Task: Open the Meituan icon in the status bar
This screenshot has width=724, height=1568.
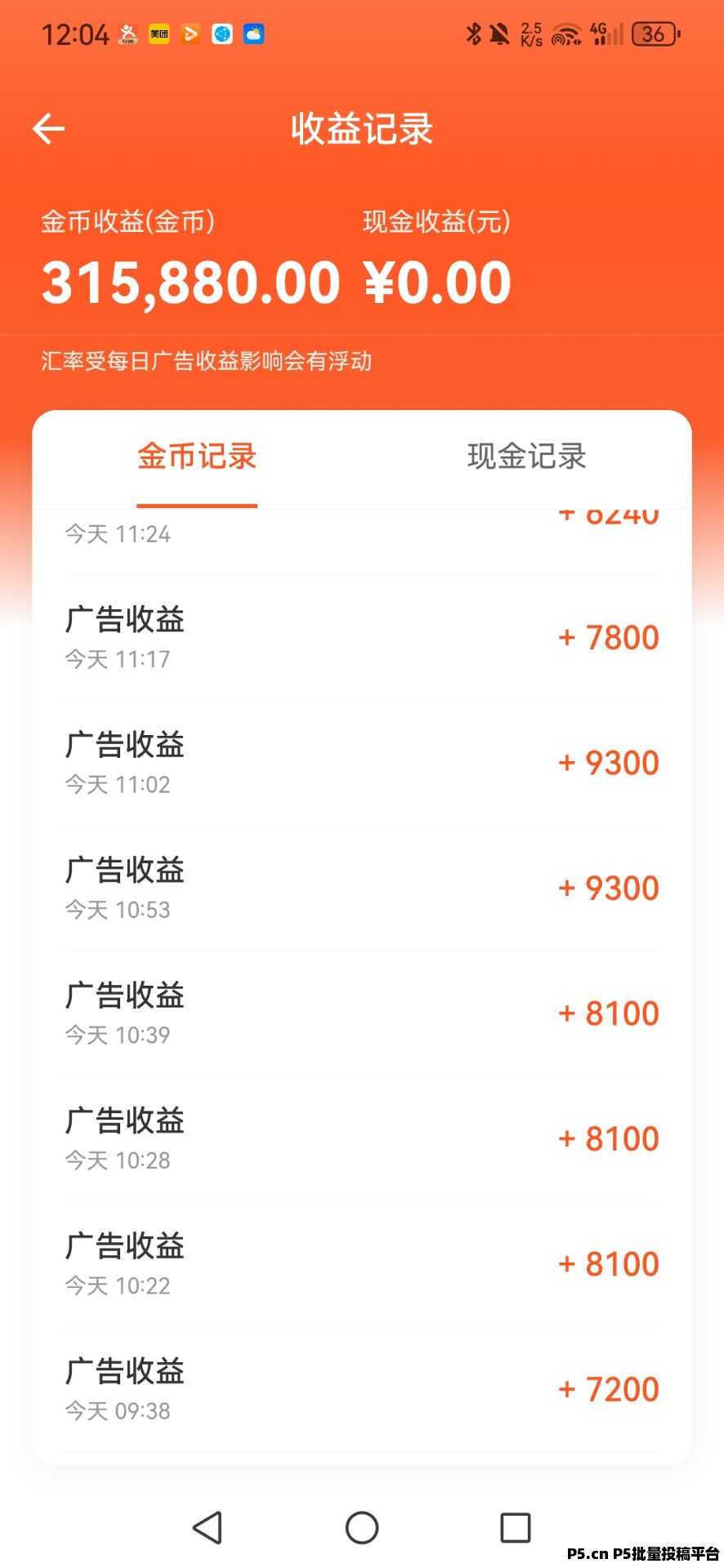Action: pos(159,33)
